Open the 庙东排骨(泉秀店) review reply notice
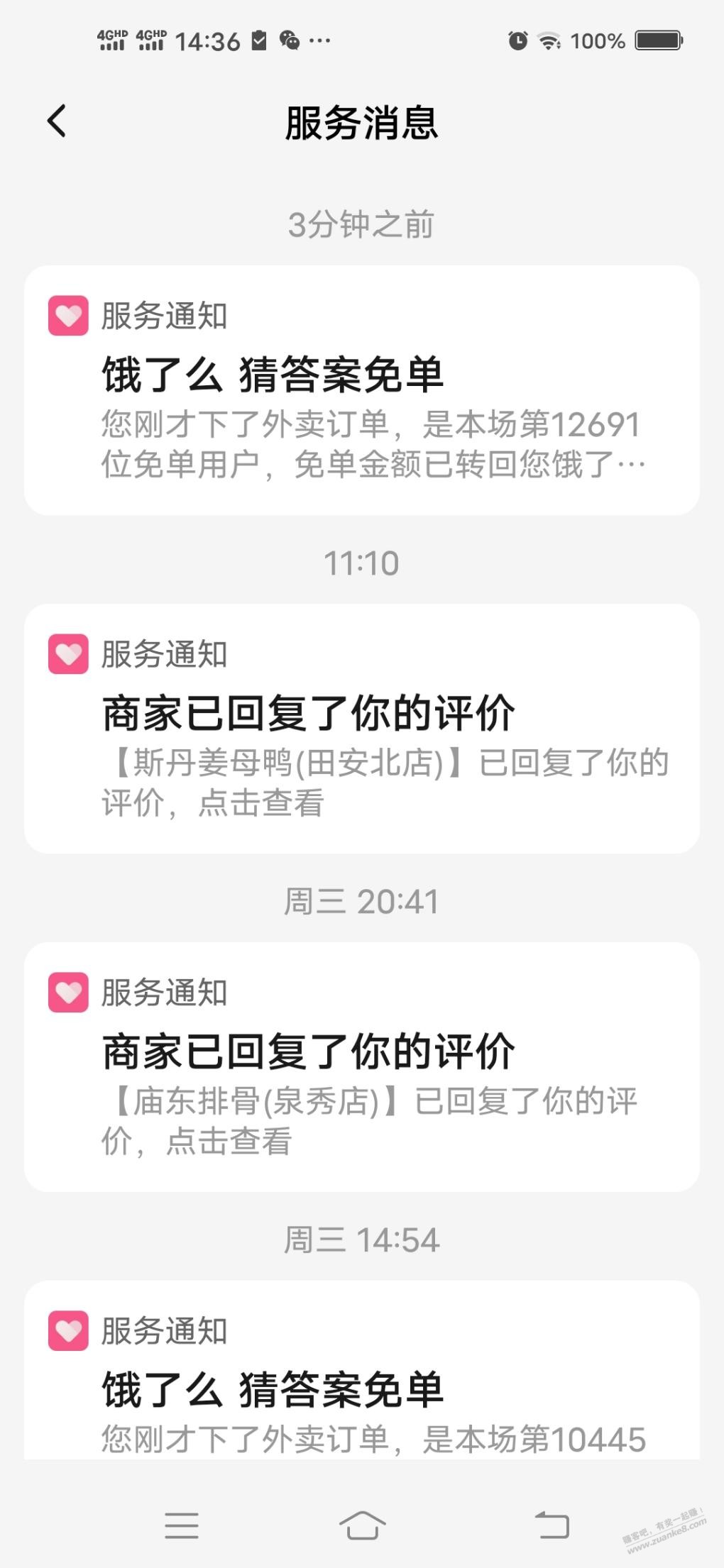The image size is (724, 1568). click(362, 1067)
